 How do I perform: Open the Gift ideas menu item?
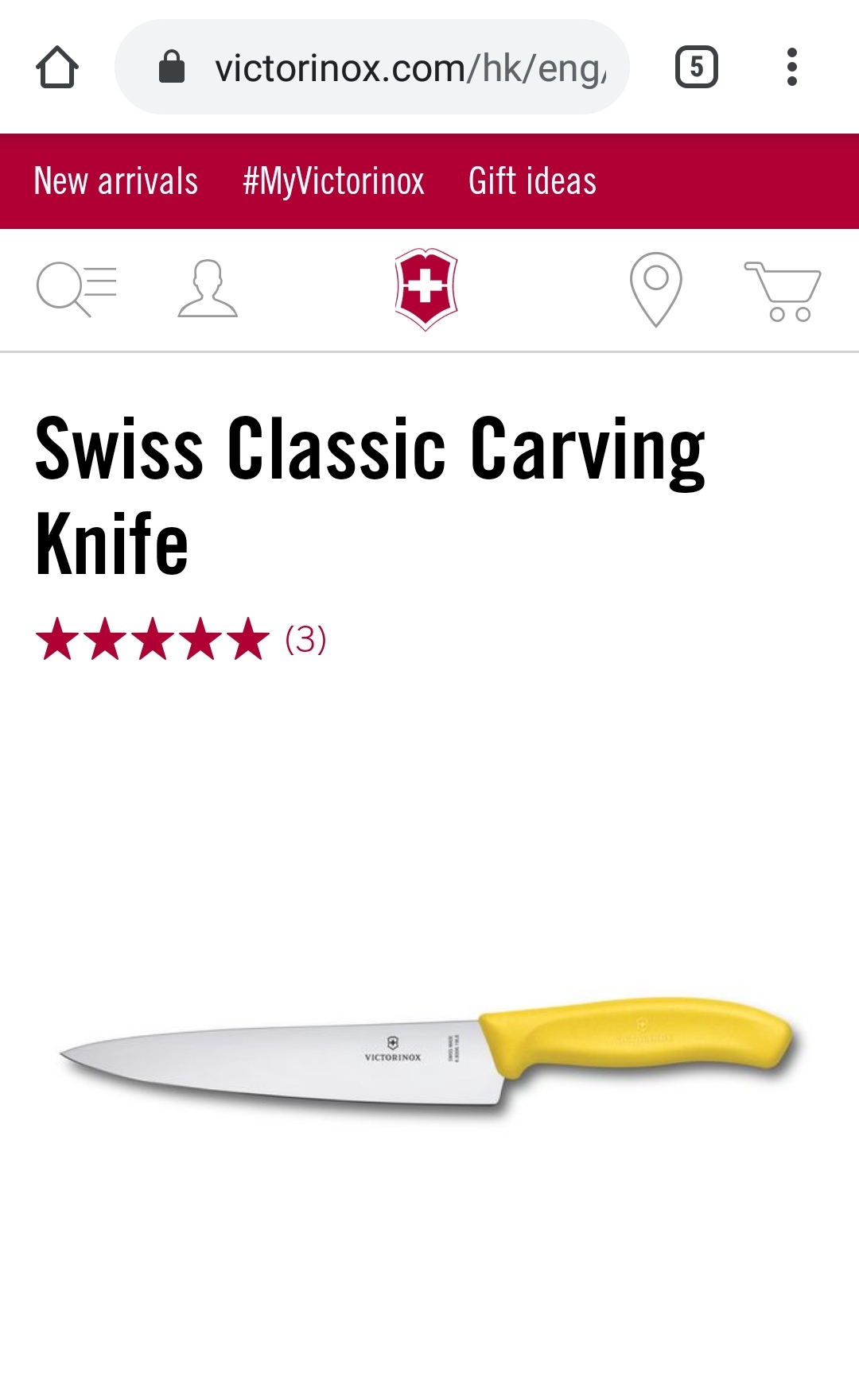[x=531, y=180]
